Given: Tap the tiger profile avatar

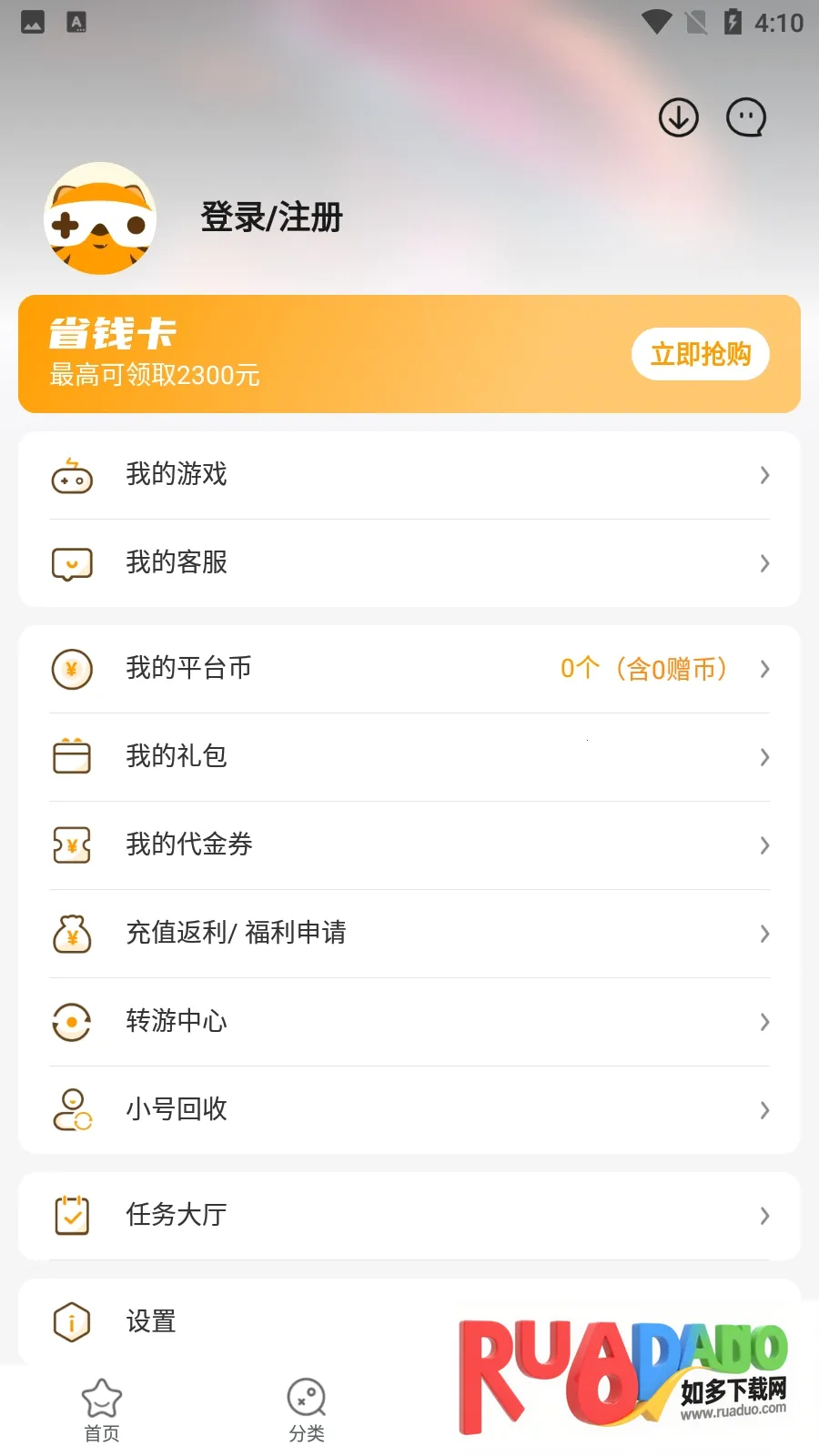Looking at the screenshot, I should 100,218.
